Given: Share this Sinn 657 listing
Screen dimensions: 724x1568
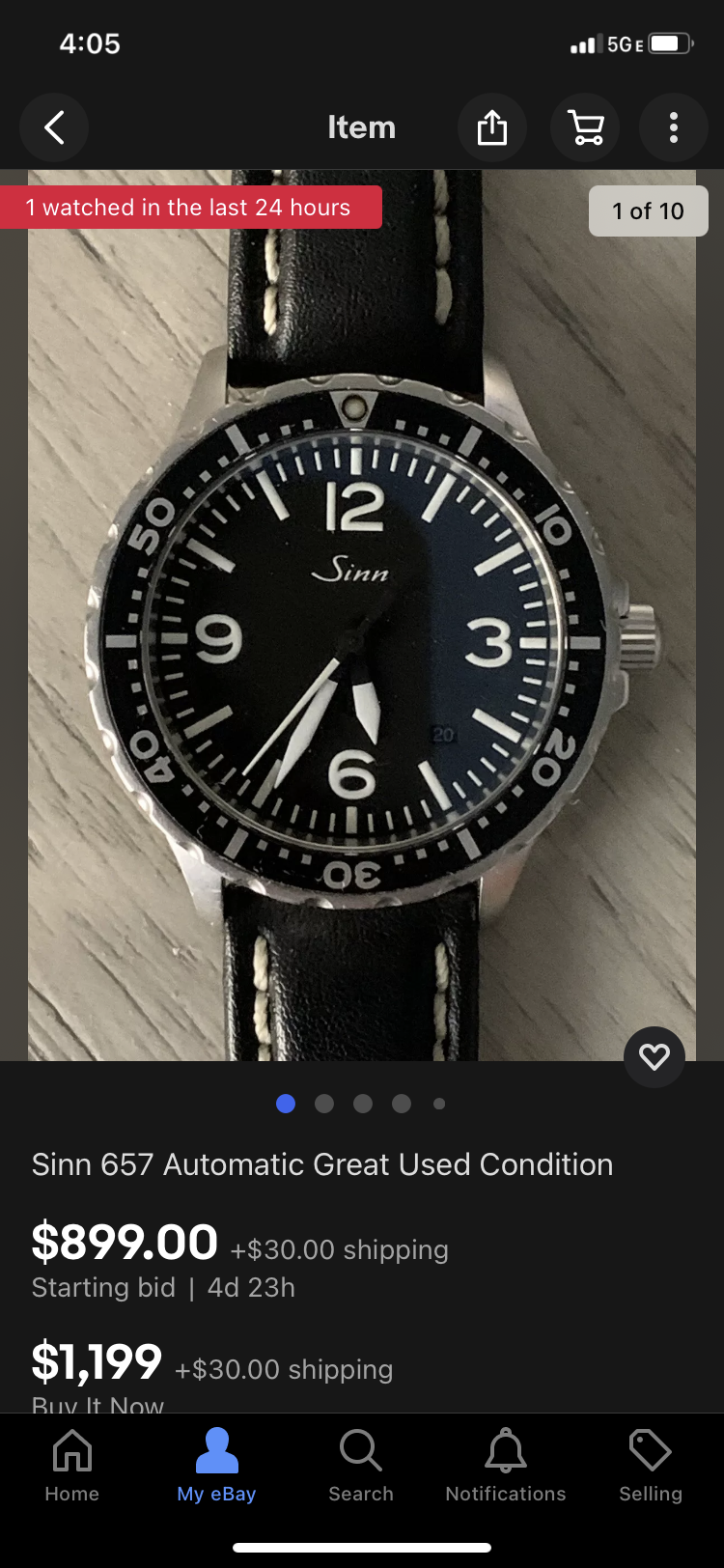Looking at the screenshot, I should (x=491, y=127).
